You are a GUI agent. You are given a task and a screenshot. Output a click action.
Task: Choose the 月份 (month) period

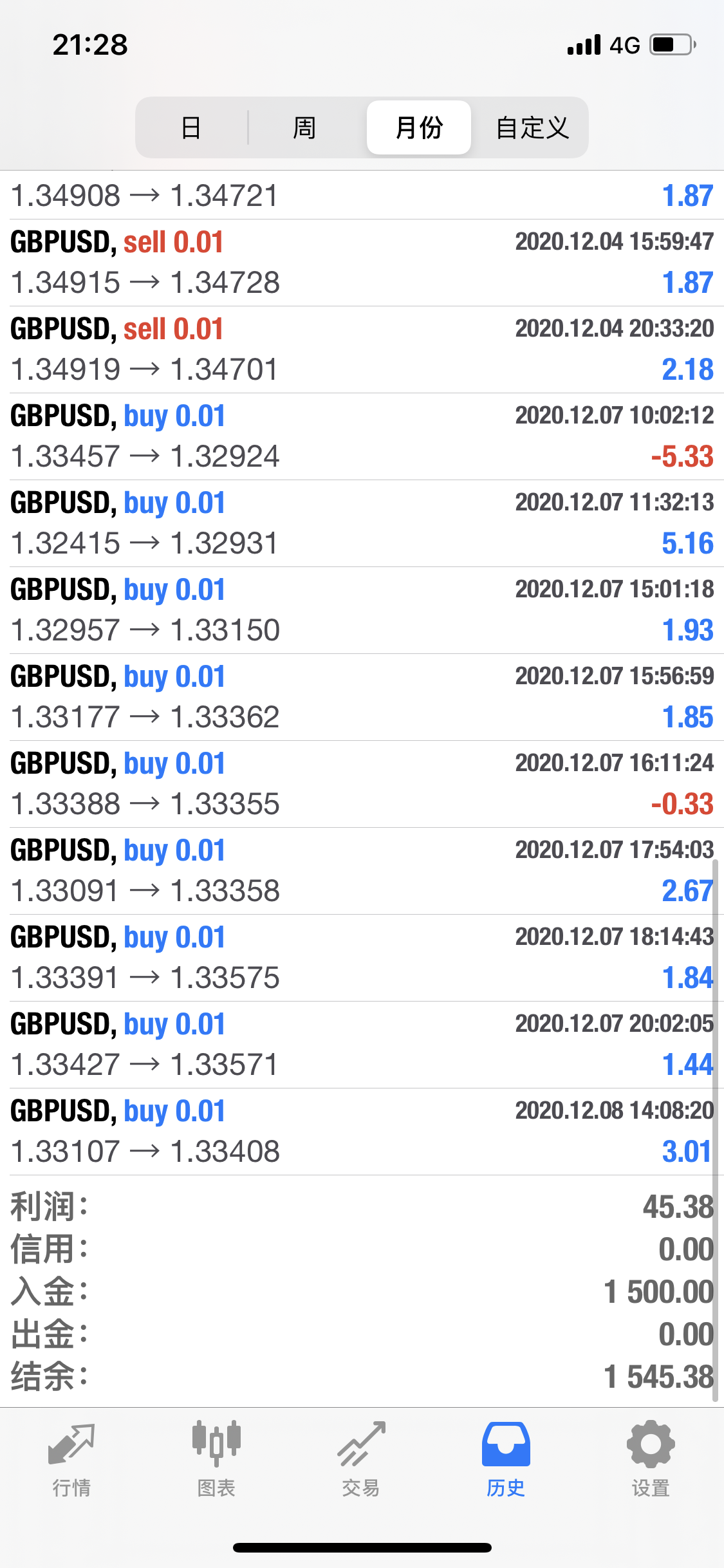point(419,127)
